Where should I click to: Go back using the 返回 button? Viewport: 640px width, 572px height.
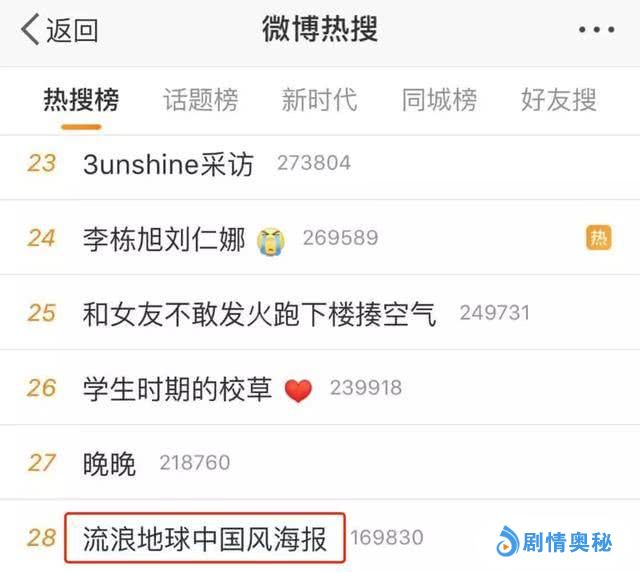pos(60,30)
